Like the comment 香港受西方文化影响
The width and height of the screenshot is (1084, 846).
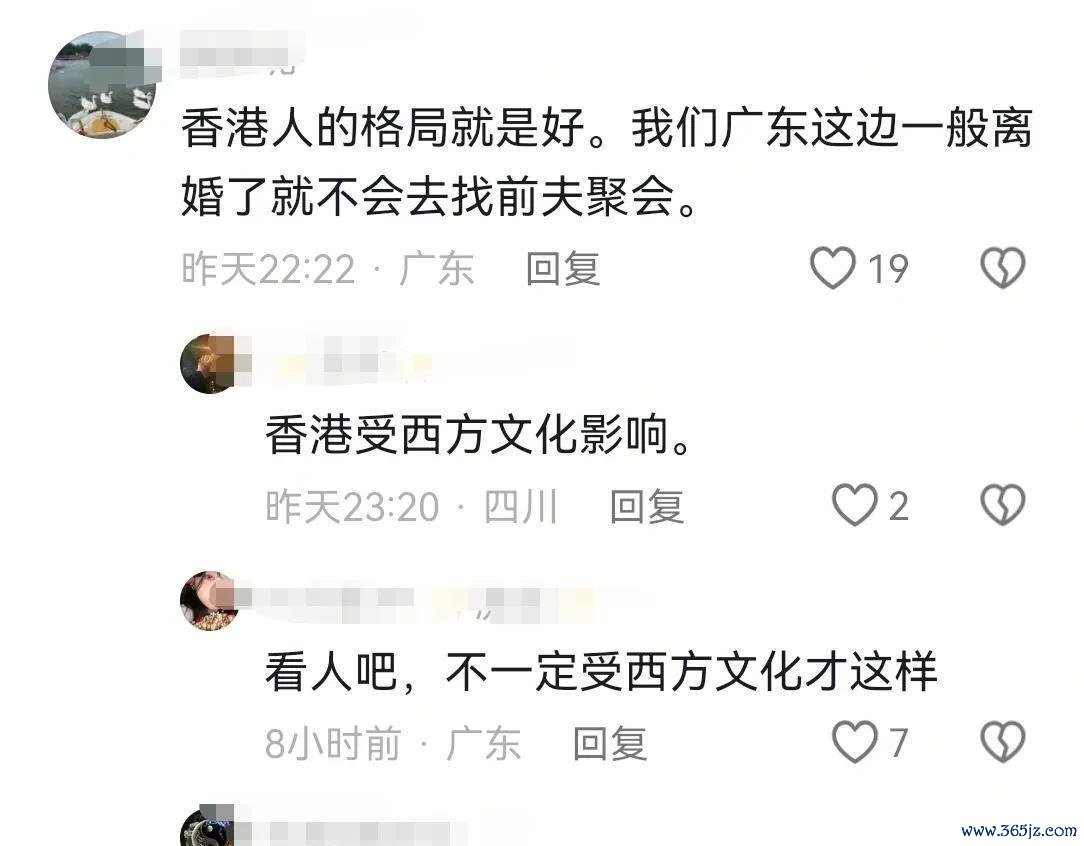pos(855,506)
